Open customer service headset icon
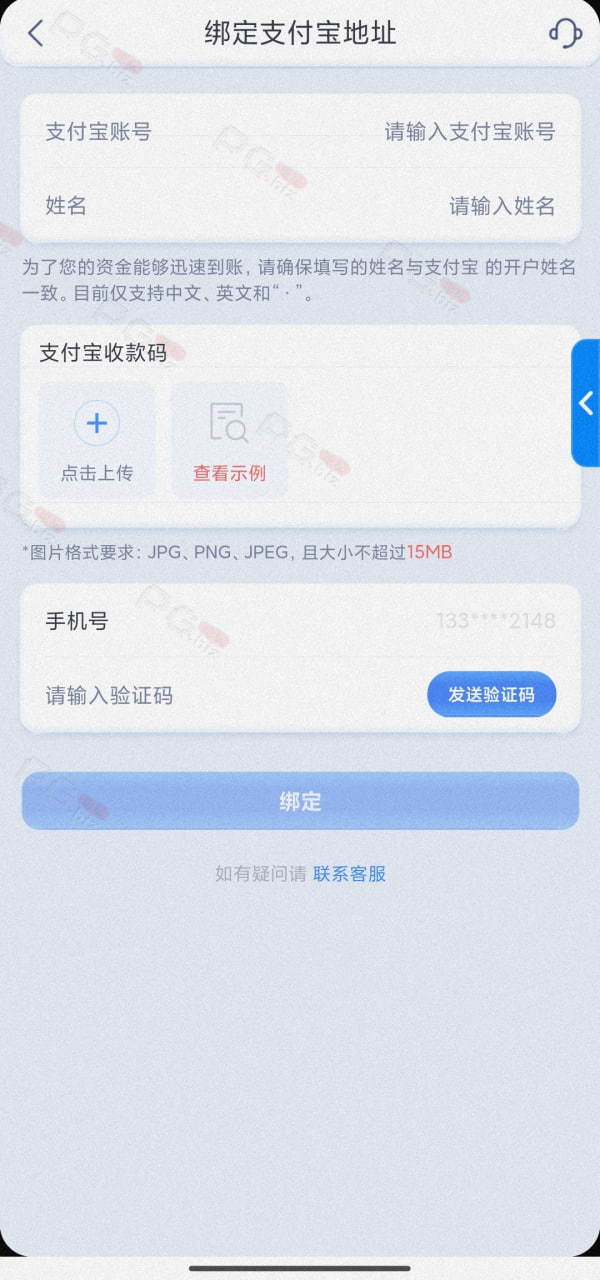This screenshot has height=1280, width=600. pyautogui.click(x=565, y=33)
